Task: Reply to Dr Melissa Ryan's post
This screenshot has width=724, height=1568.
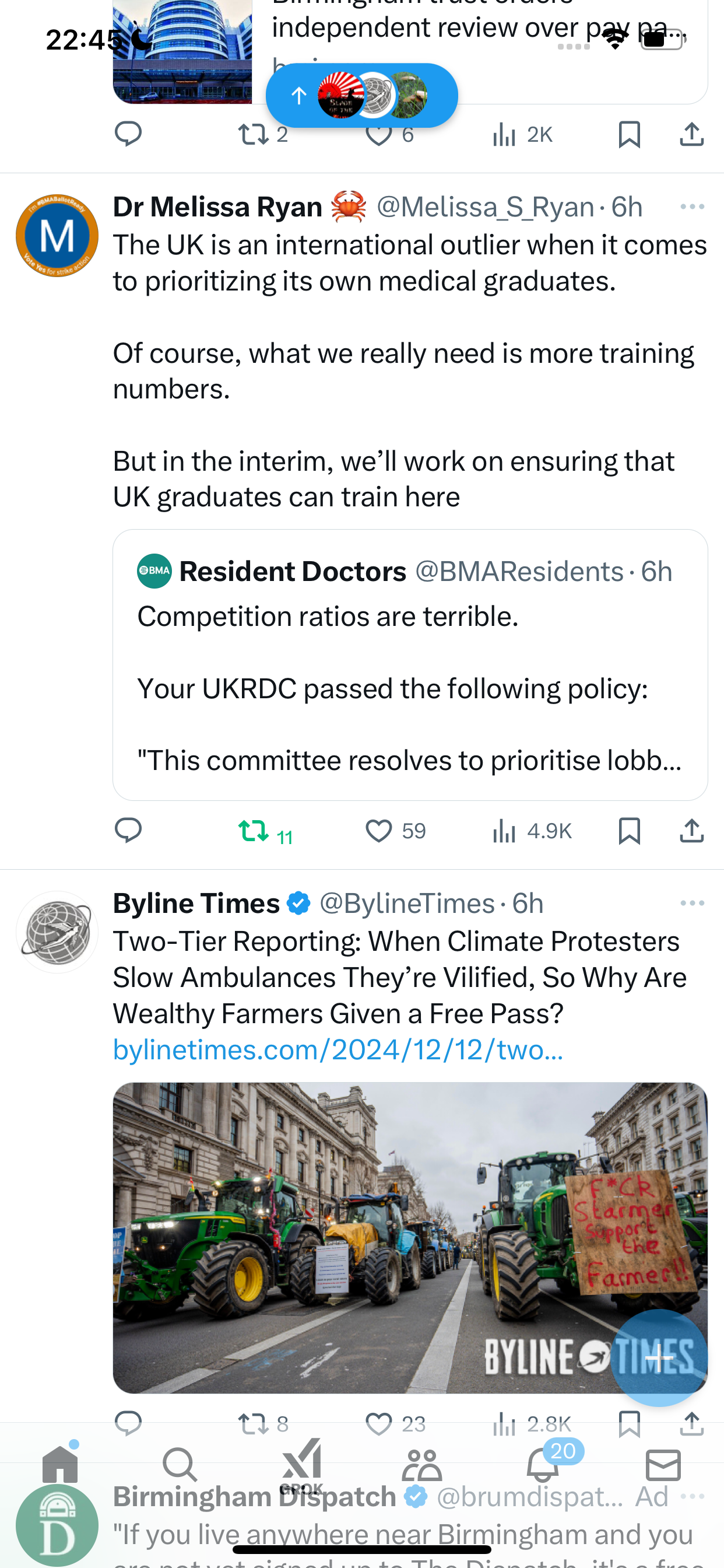Action: [128, 831]
